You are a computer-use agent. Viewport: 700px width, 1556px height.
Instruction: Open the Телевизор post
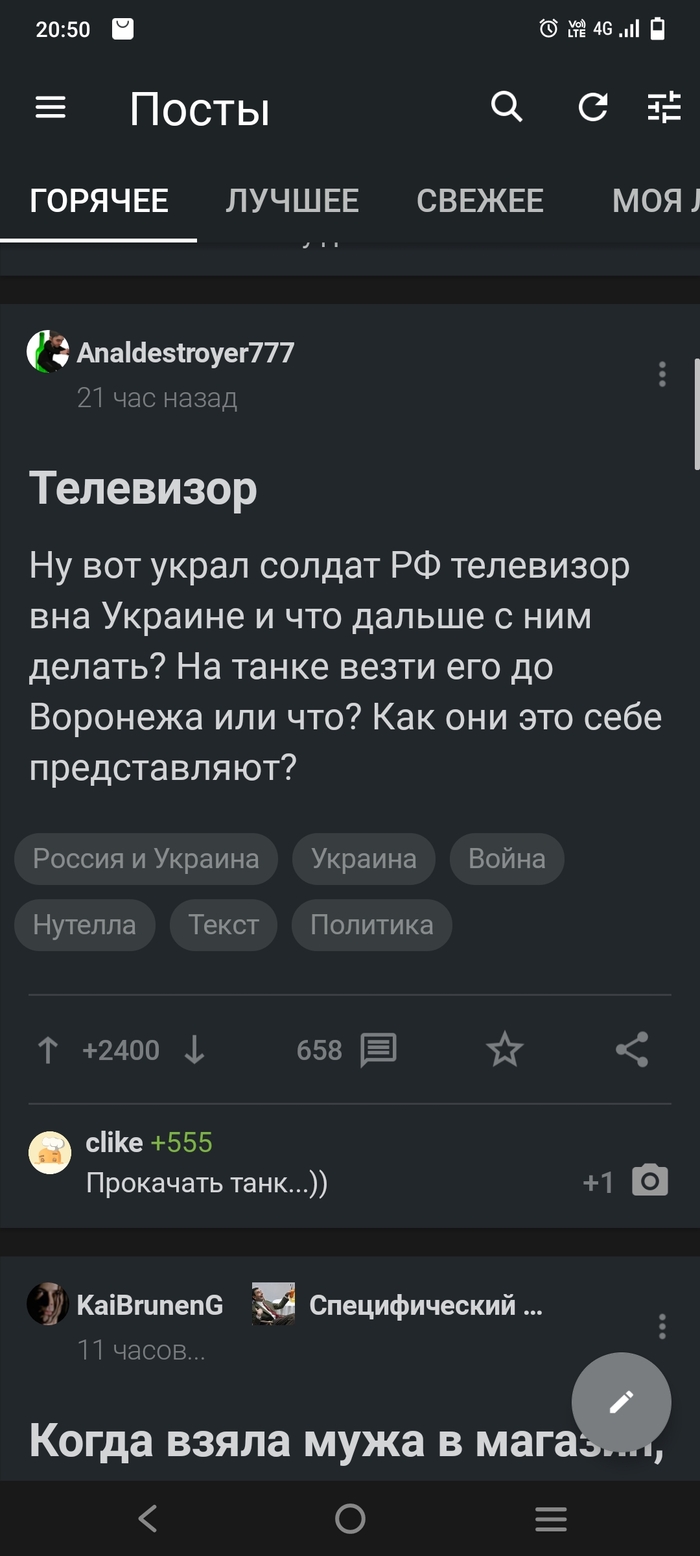pyautogui.click(x=143, y=488)
